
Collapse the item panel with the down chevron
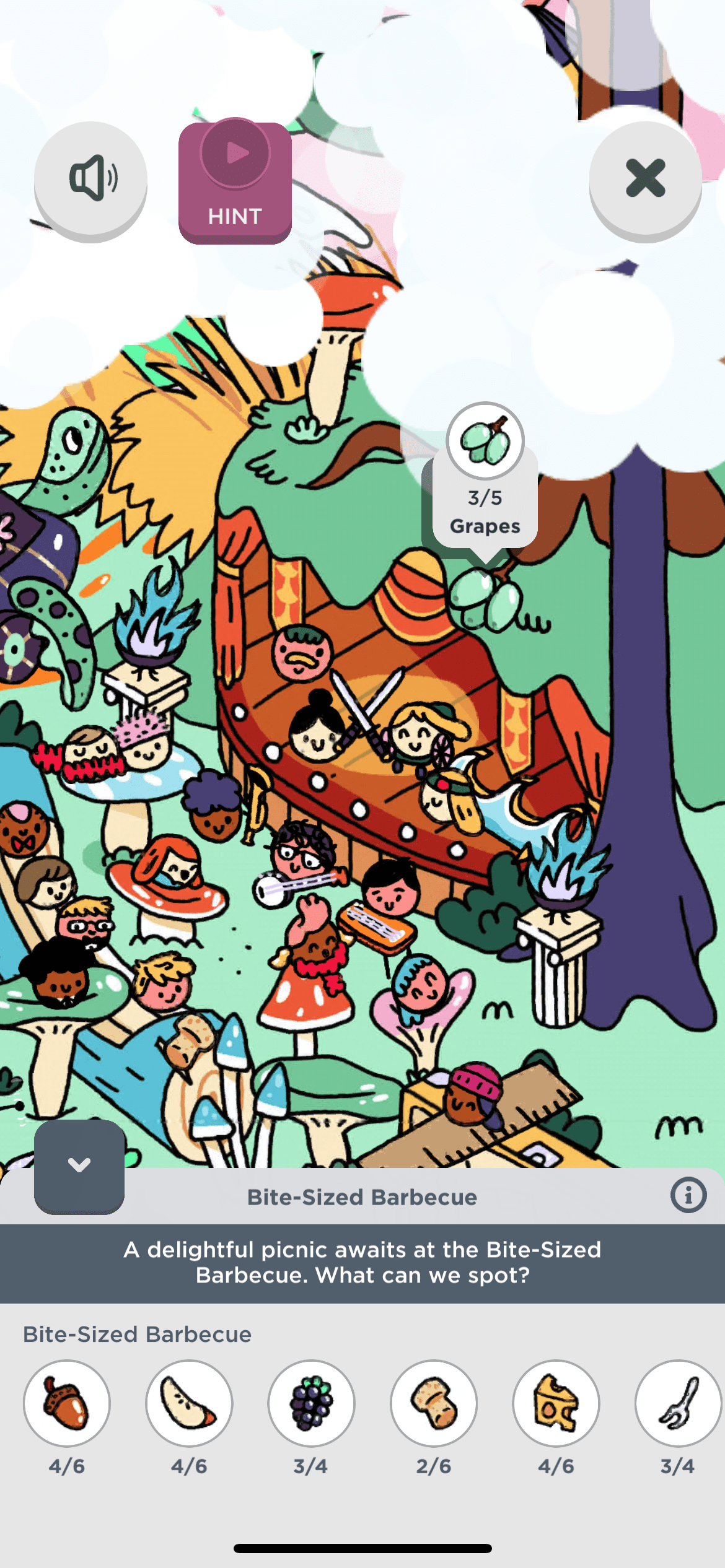pyautogui.click(x=79, y=1165)
